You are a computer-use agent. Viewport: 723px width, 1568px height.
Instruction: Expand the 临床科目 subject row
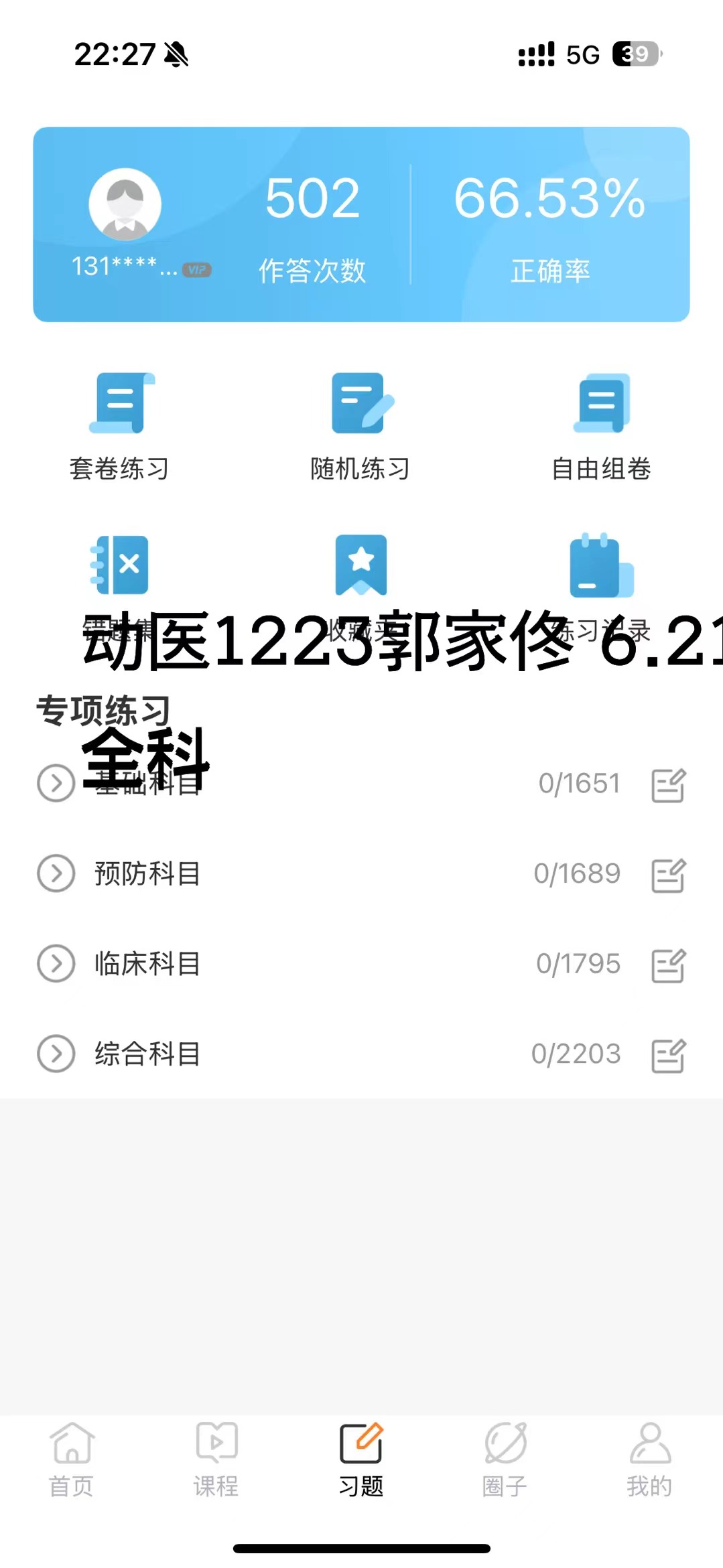[x=56, y=964]
